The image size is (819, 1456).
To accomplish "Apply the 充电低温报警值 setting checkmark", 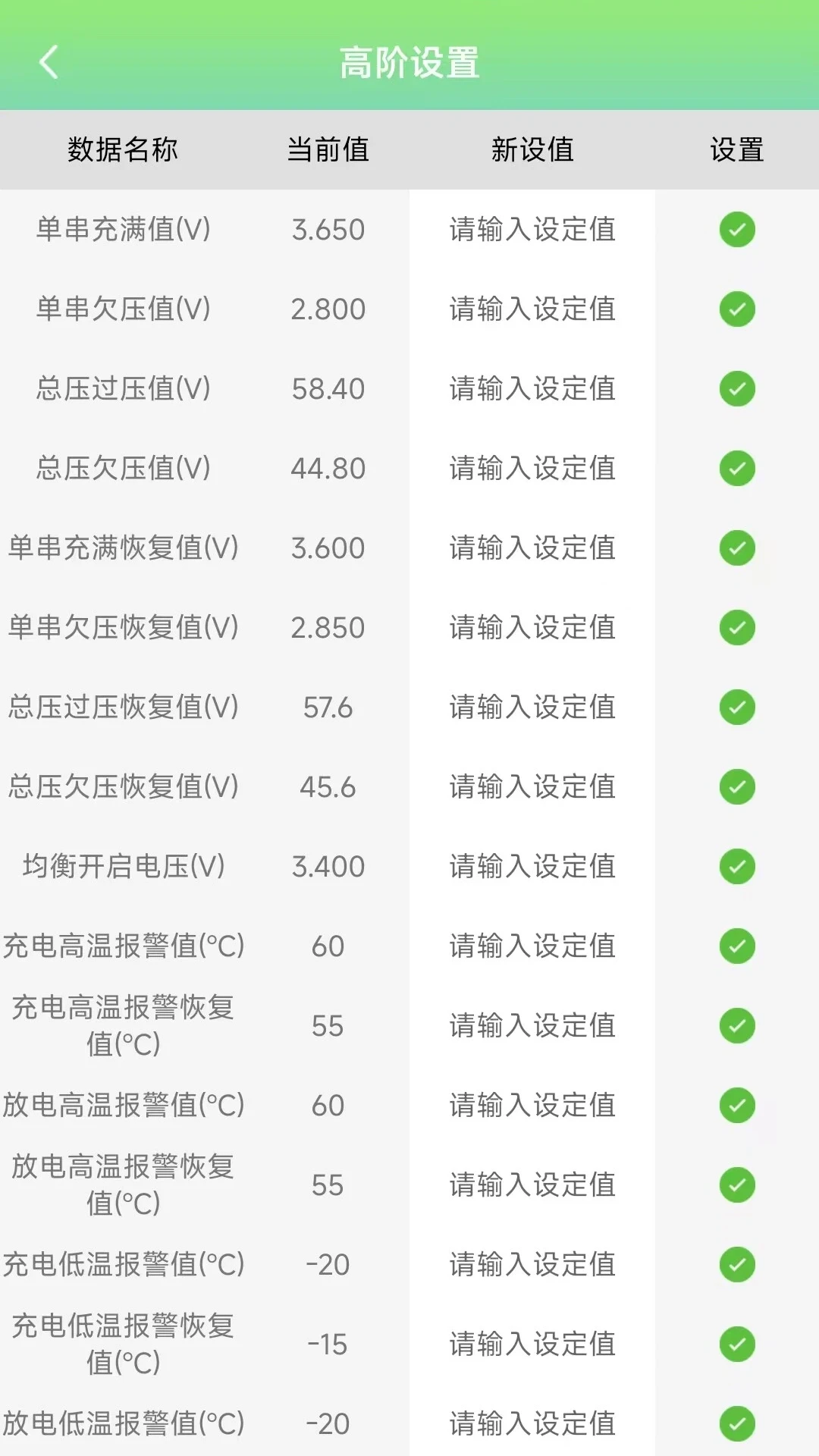I will [x=736, y=1265].
